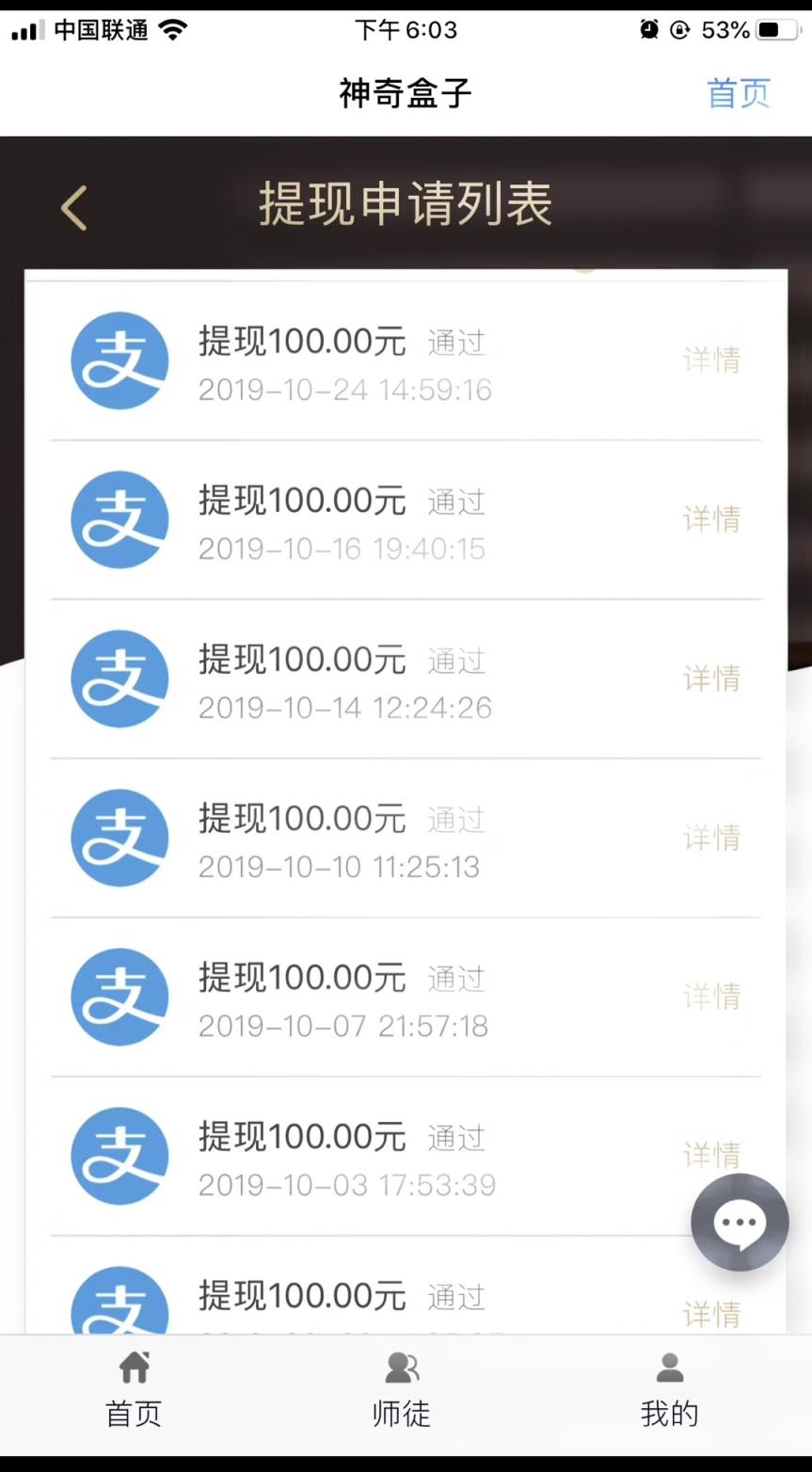Open 详情 for the 2019-10-24 withdrawal
812x1472 pixels.
712,361
